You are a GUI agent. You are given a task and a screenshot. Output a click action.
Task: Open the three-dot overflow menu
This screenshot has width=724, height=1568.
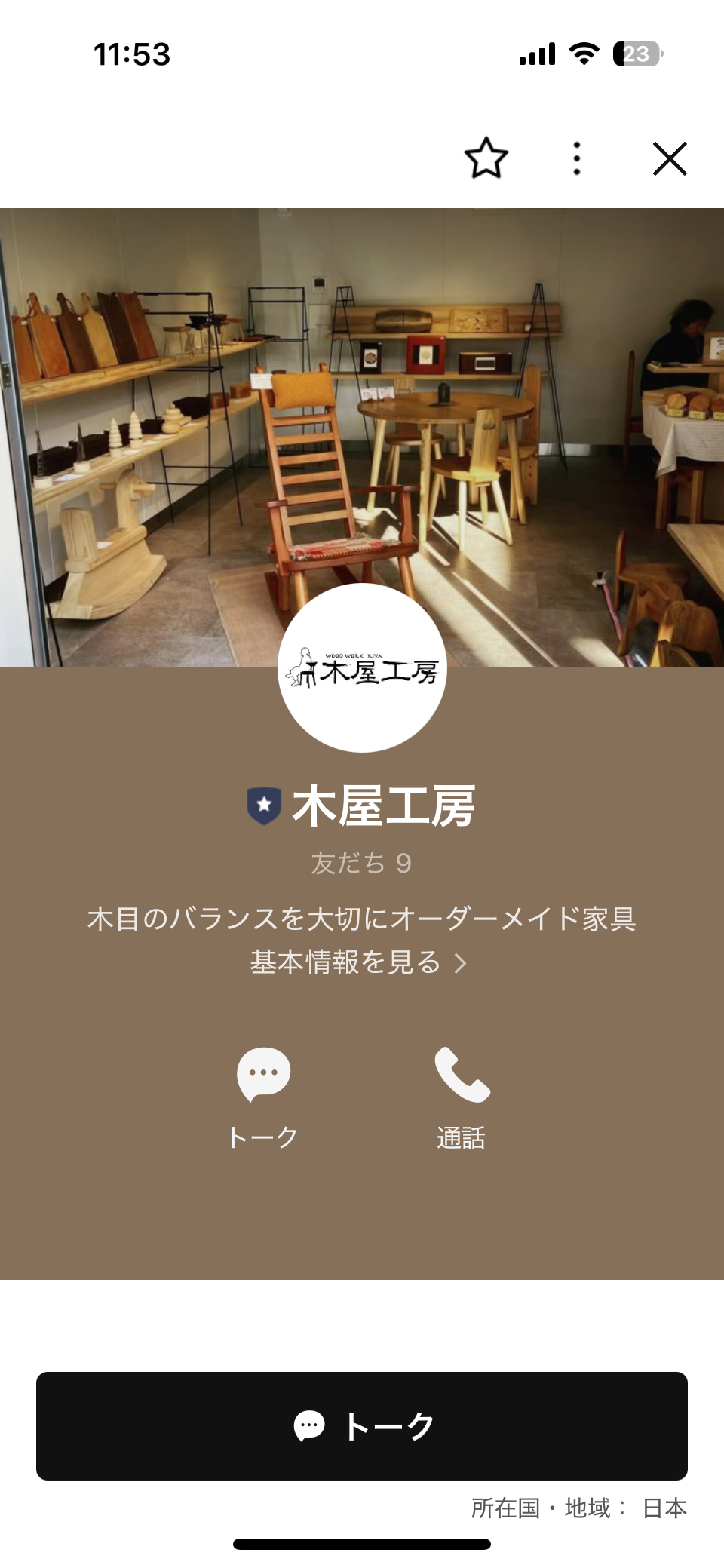click(577, 158)
